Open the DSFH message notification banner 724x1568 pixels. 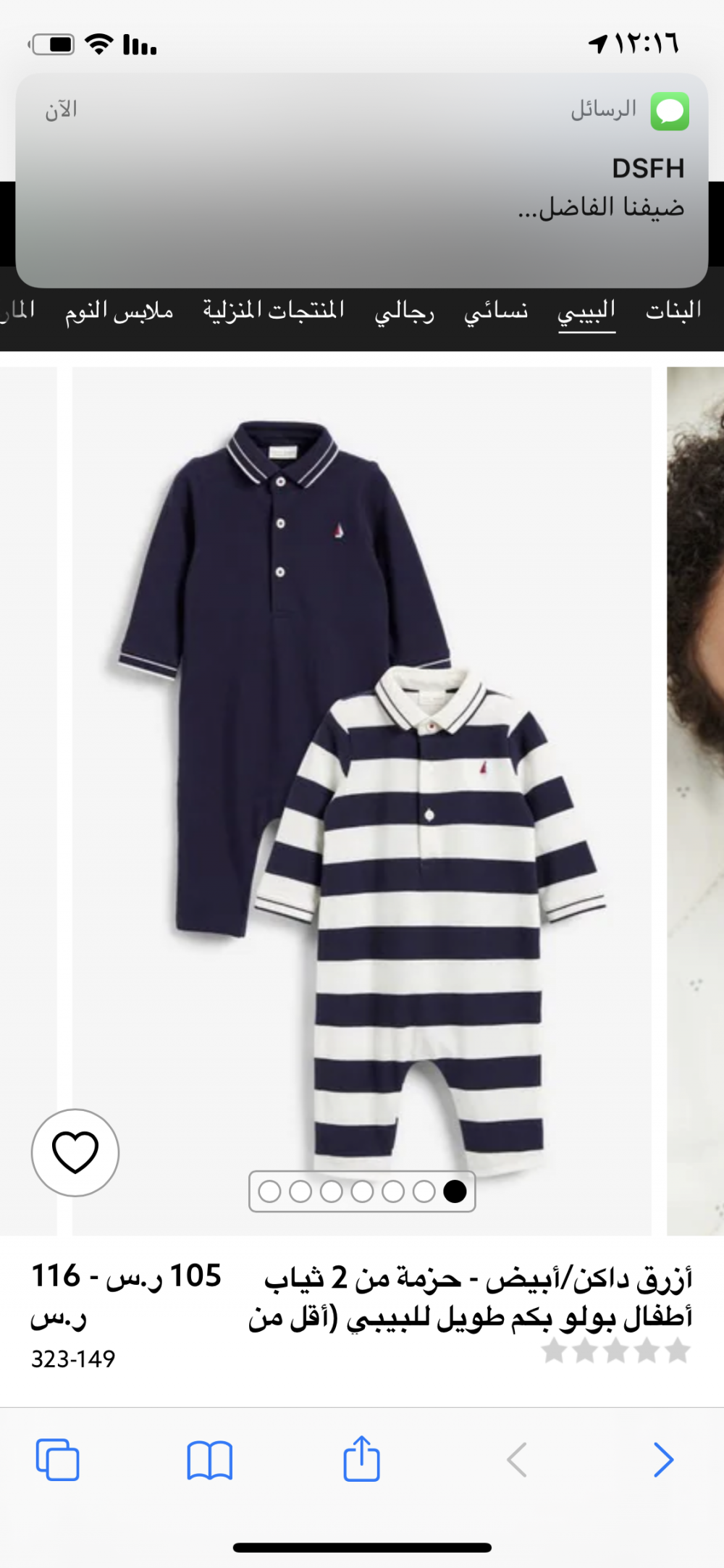click(x=361, y=180)
